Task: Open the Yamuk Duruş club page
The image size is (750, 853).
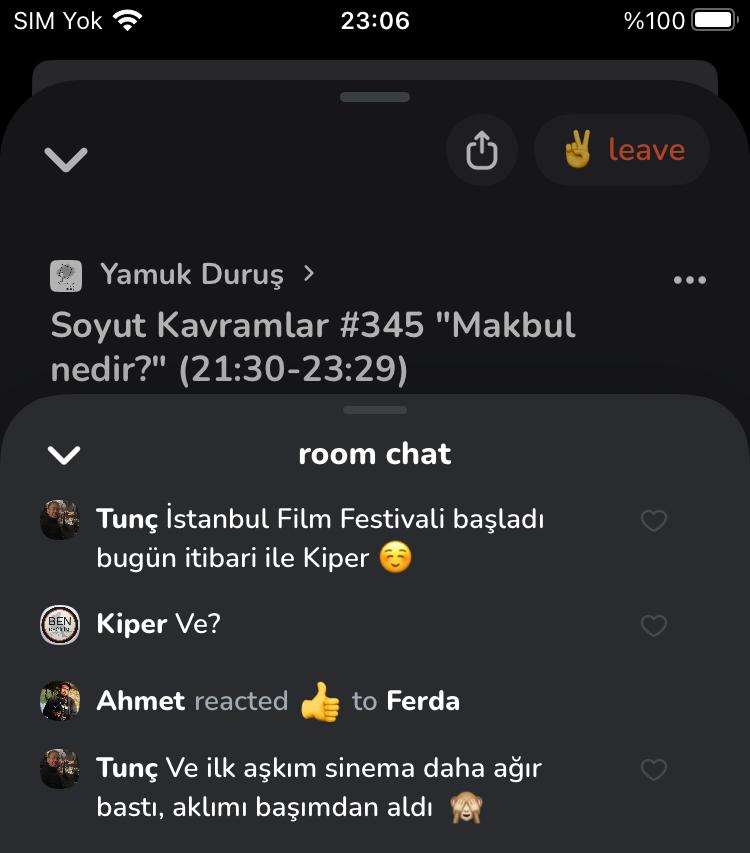Action: coord(191,274)
